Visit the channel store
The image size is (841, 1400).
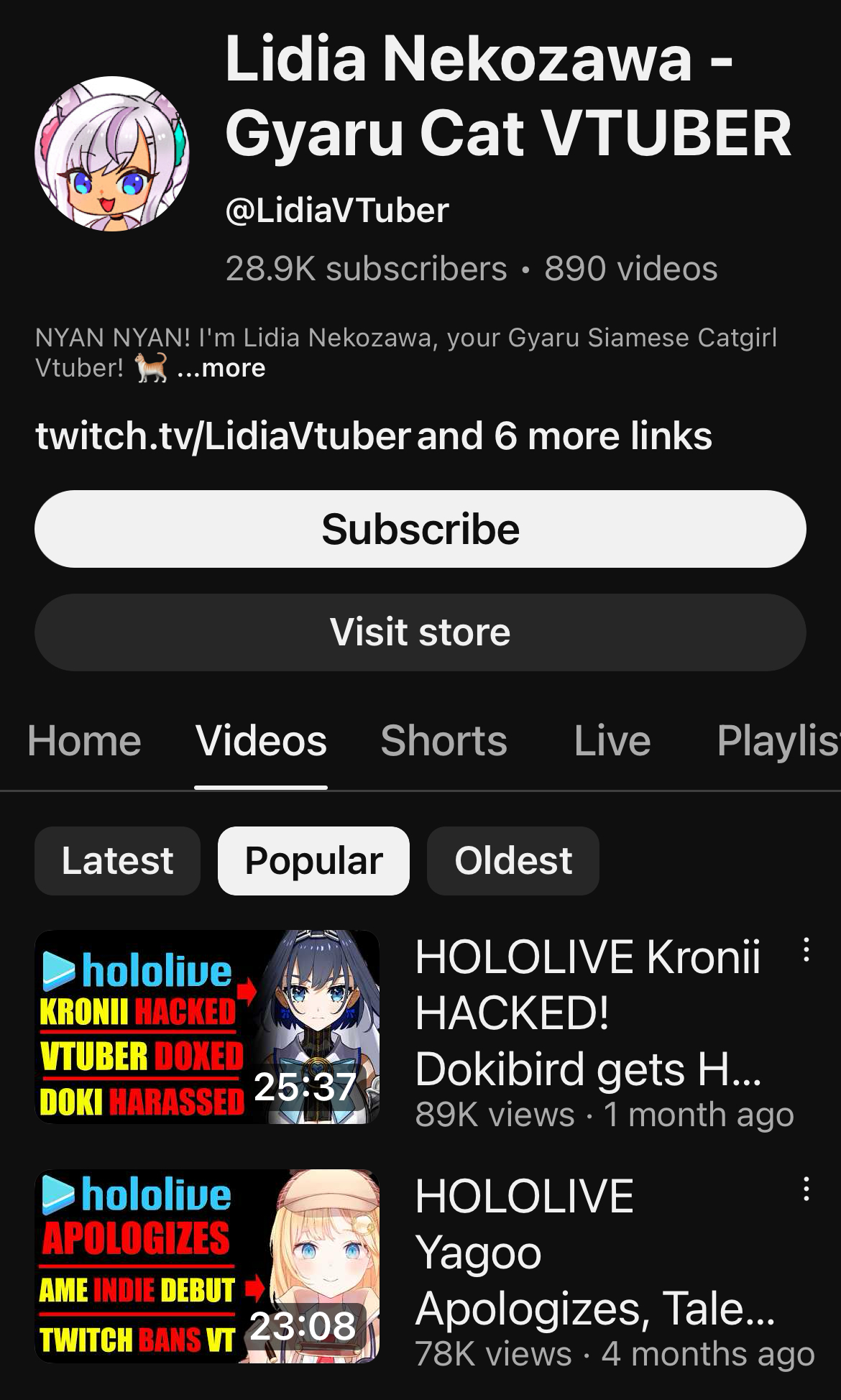(x=420, y=632)
